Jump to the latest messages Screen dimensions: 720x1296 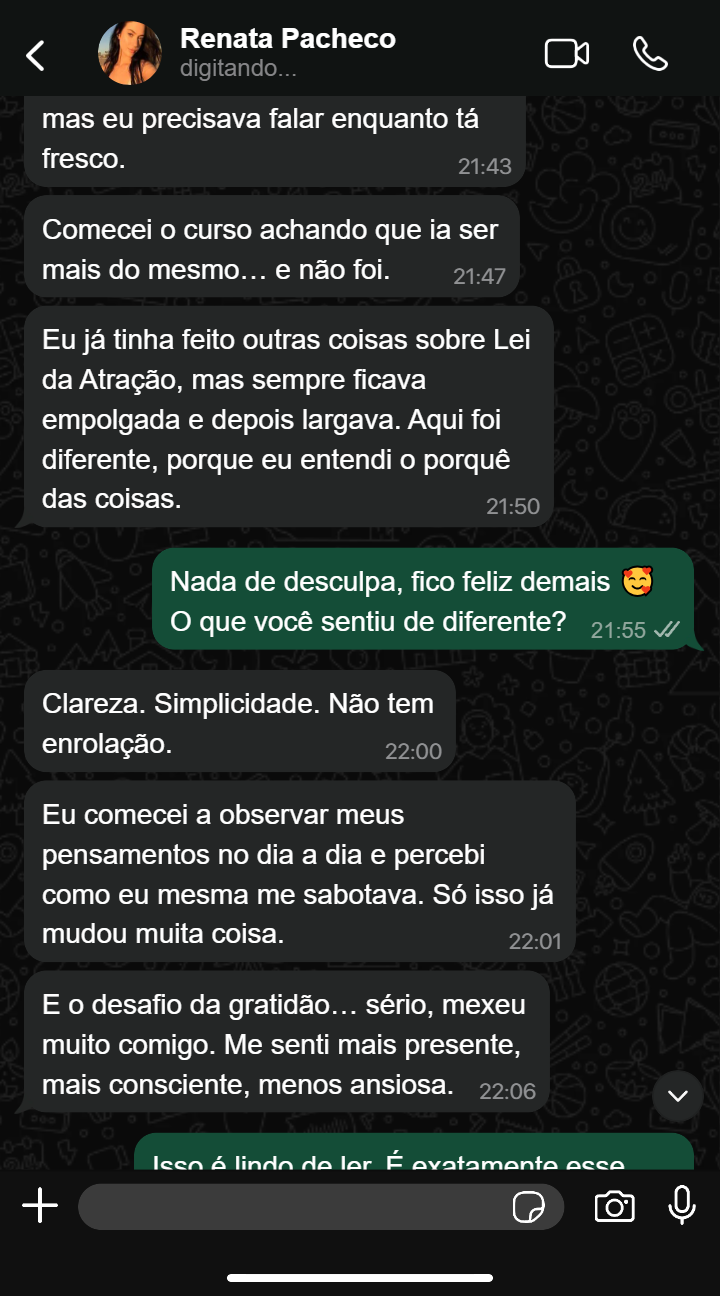point(678,1095)
